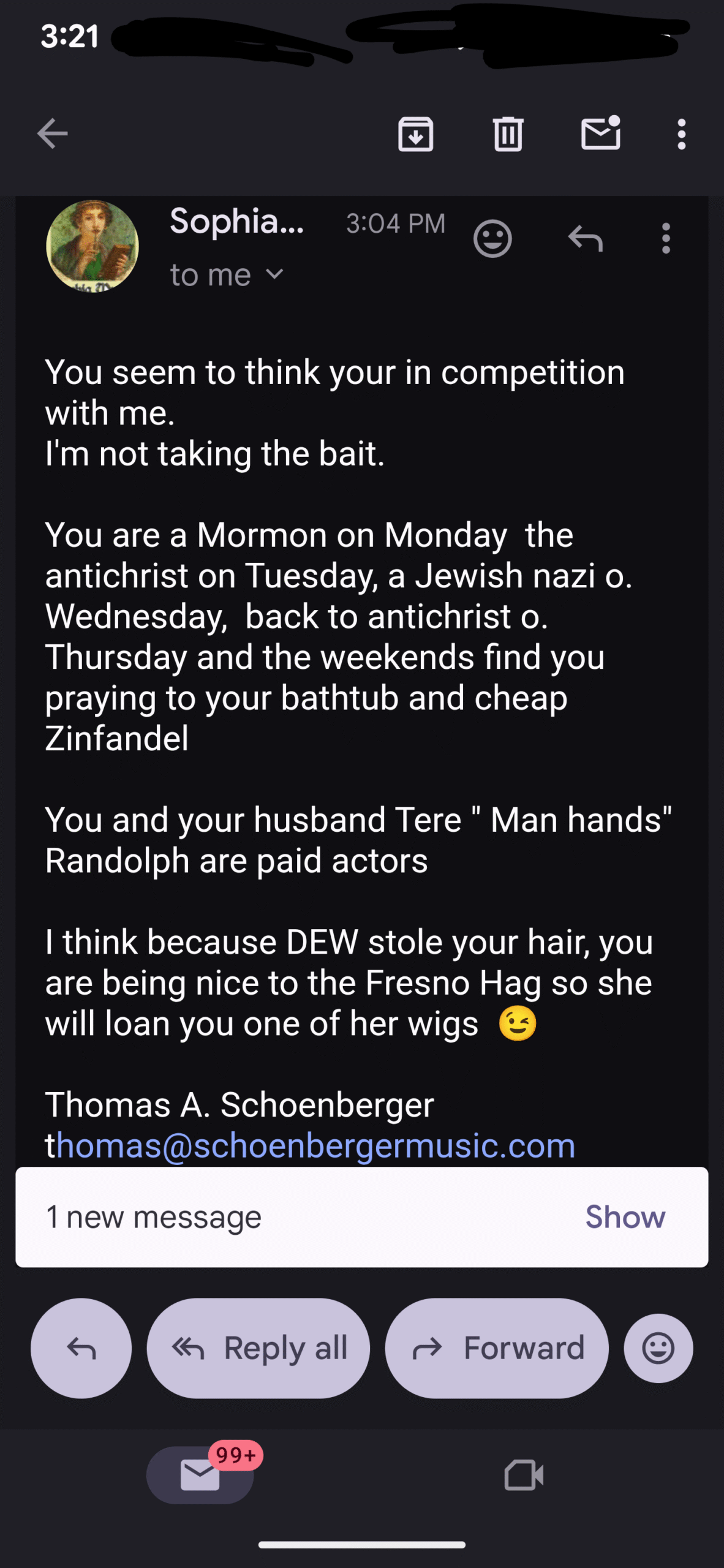Tap the bottom Reply button
Viewport: 724px width, 1568px height.
point(81,1348)
